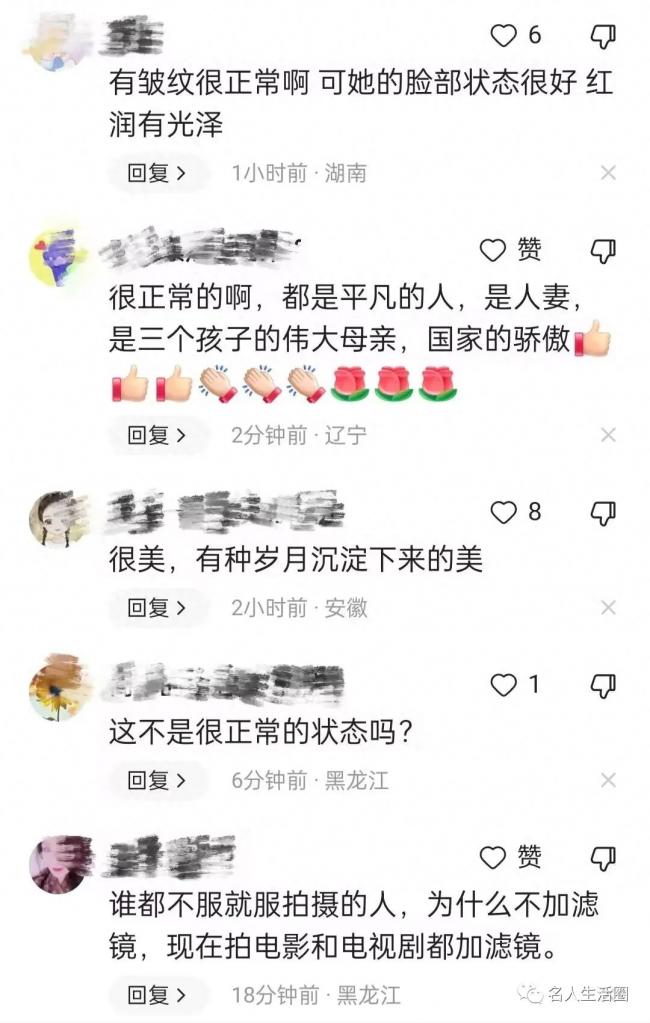Dismiss the comment posted from 辽宁

click(x=608, y=435)
